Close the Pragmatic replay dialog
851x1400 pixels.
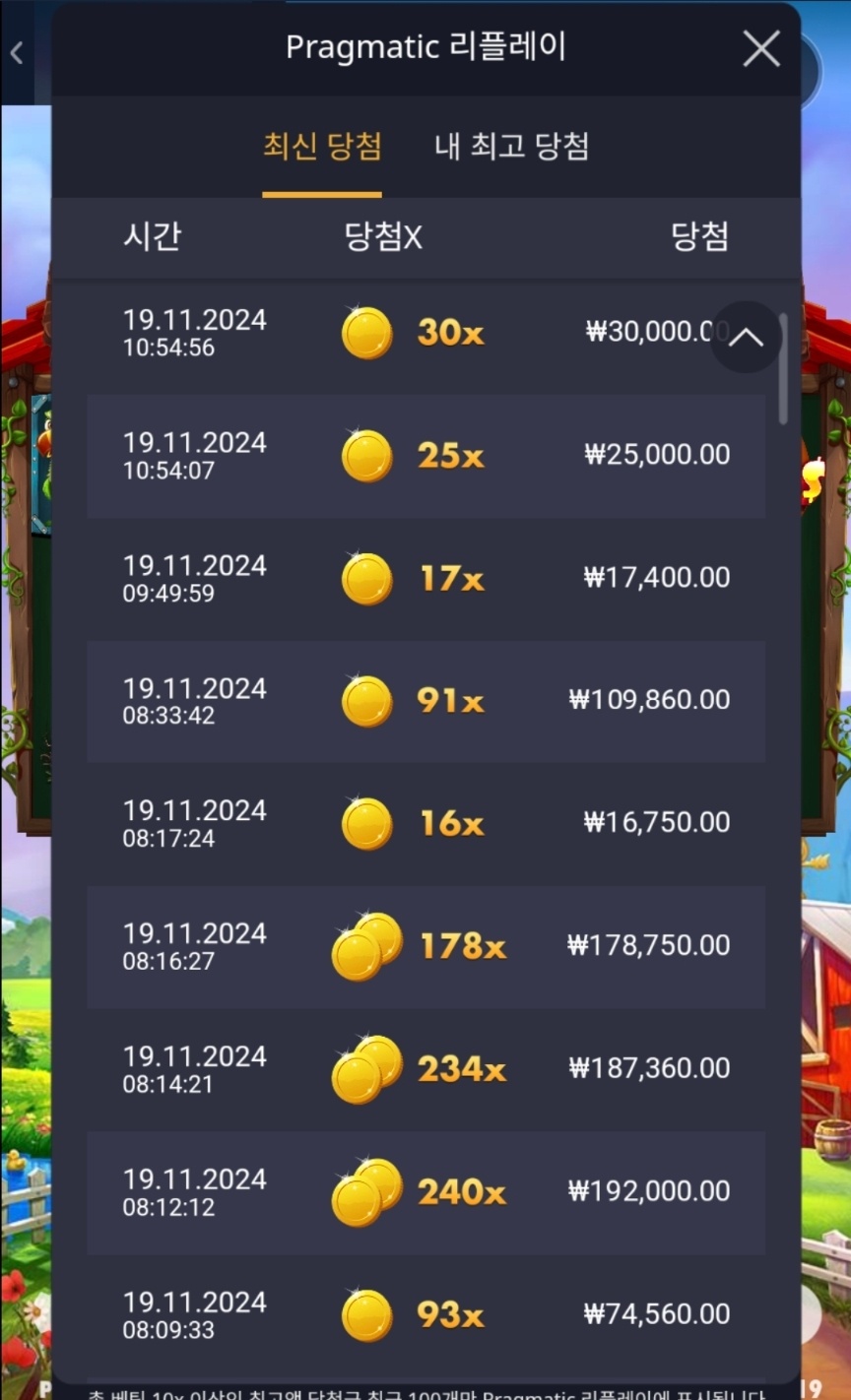coord(760,48)
